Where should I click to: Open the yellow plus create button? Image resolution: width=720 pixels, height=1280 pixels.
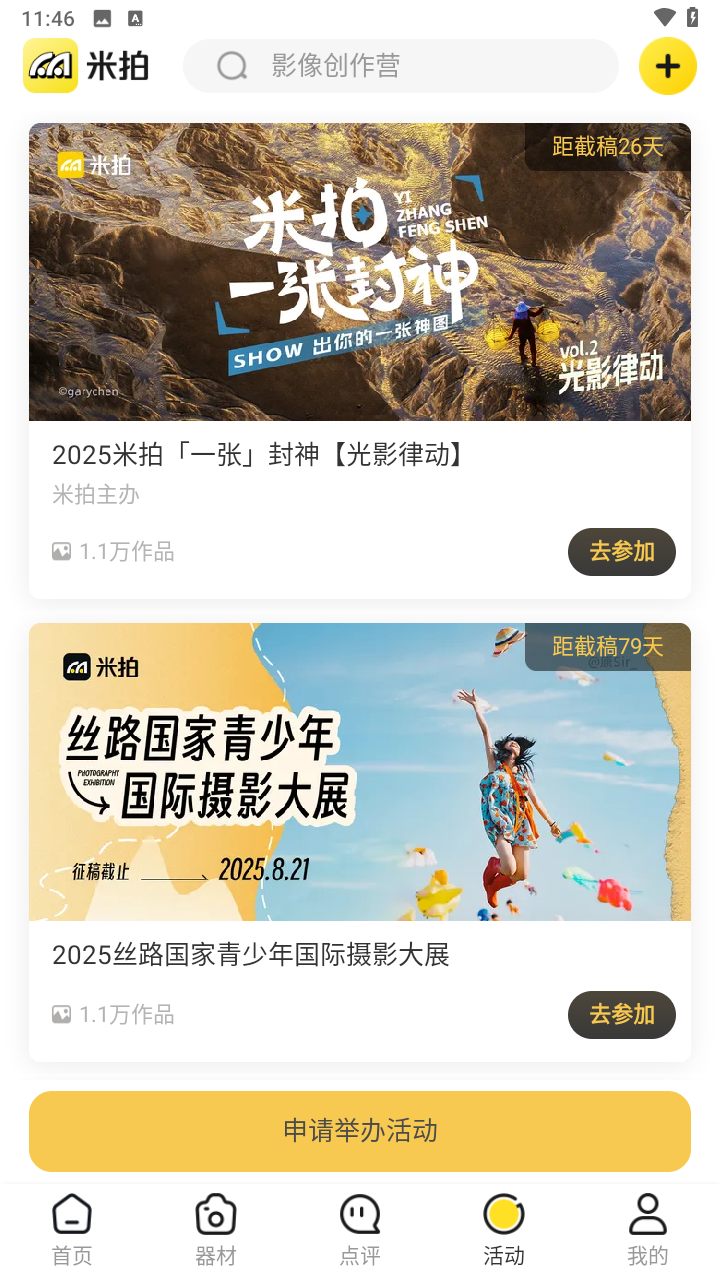[x=667, y=66]
